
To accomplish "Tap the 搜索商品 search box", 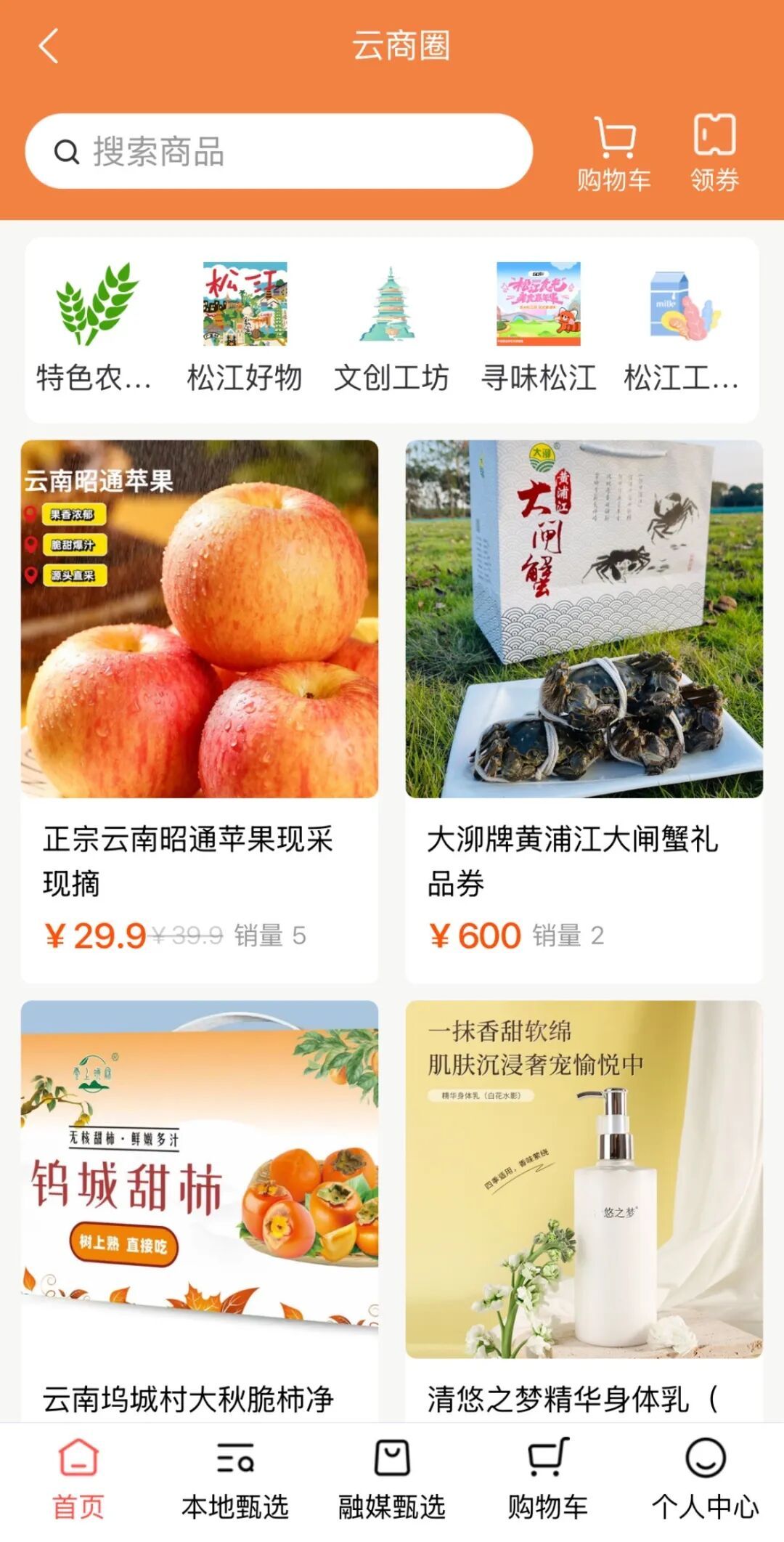I will click(x=279, y=151).
